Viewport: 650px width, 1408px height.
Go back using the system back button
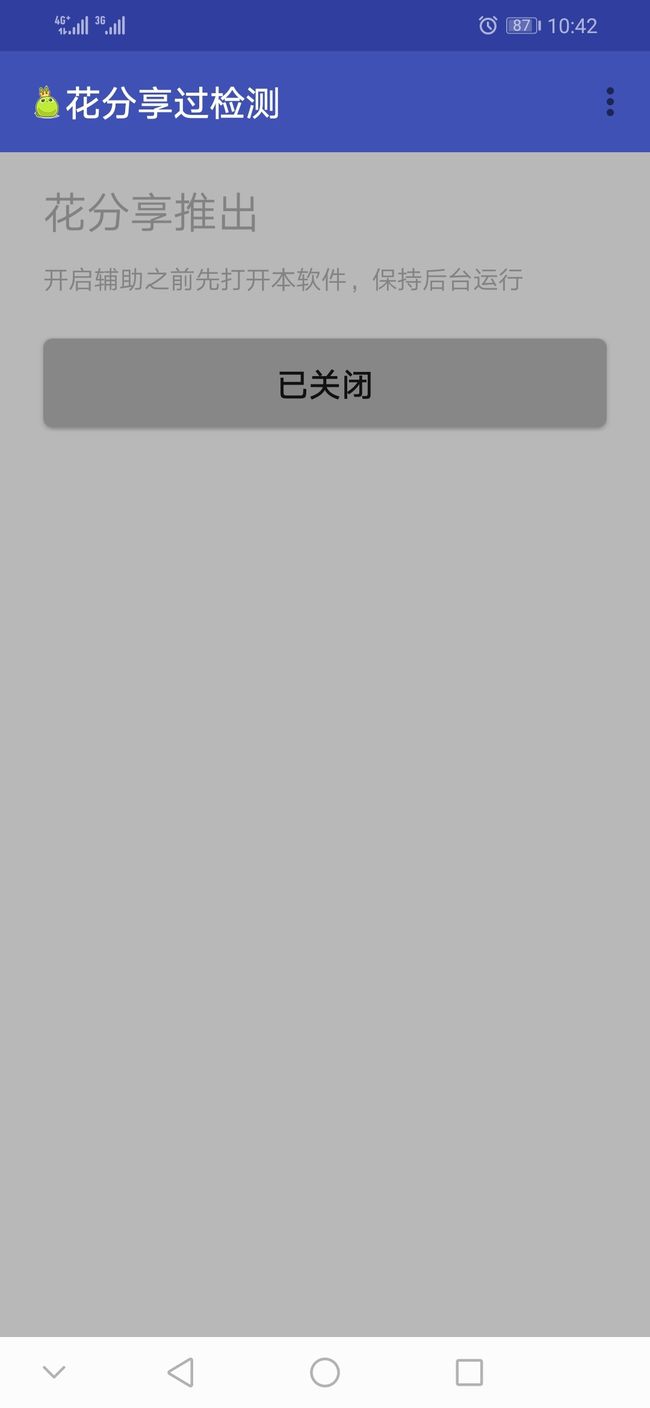click(x=180, y=1372)
